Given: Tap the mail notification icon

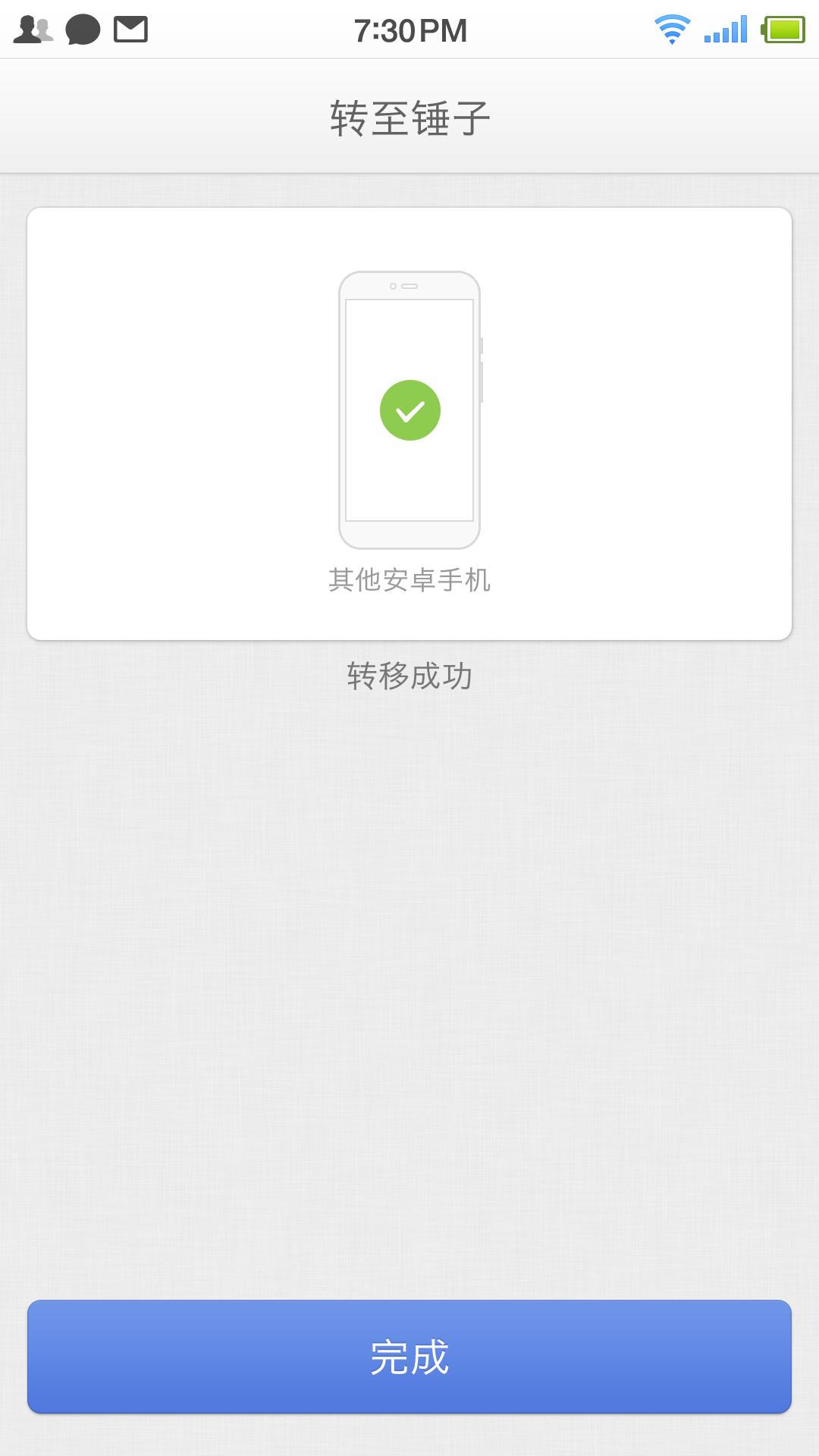Looking at the screenshot, I should click(130, 29).
